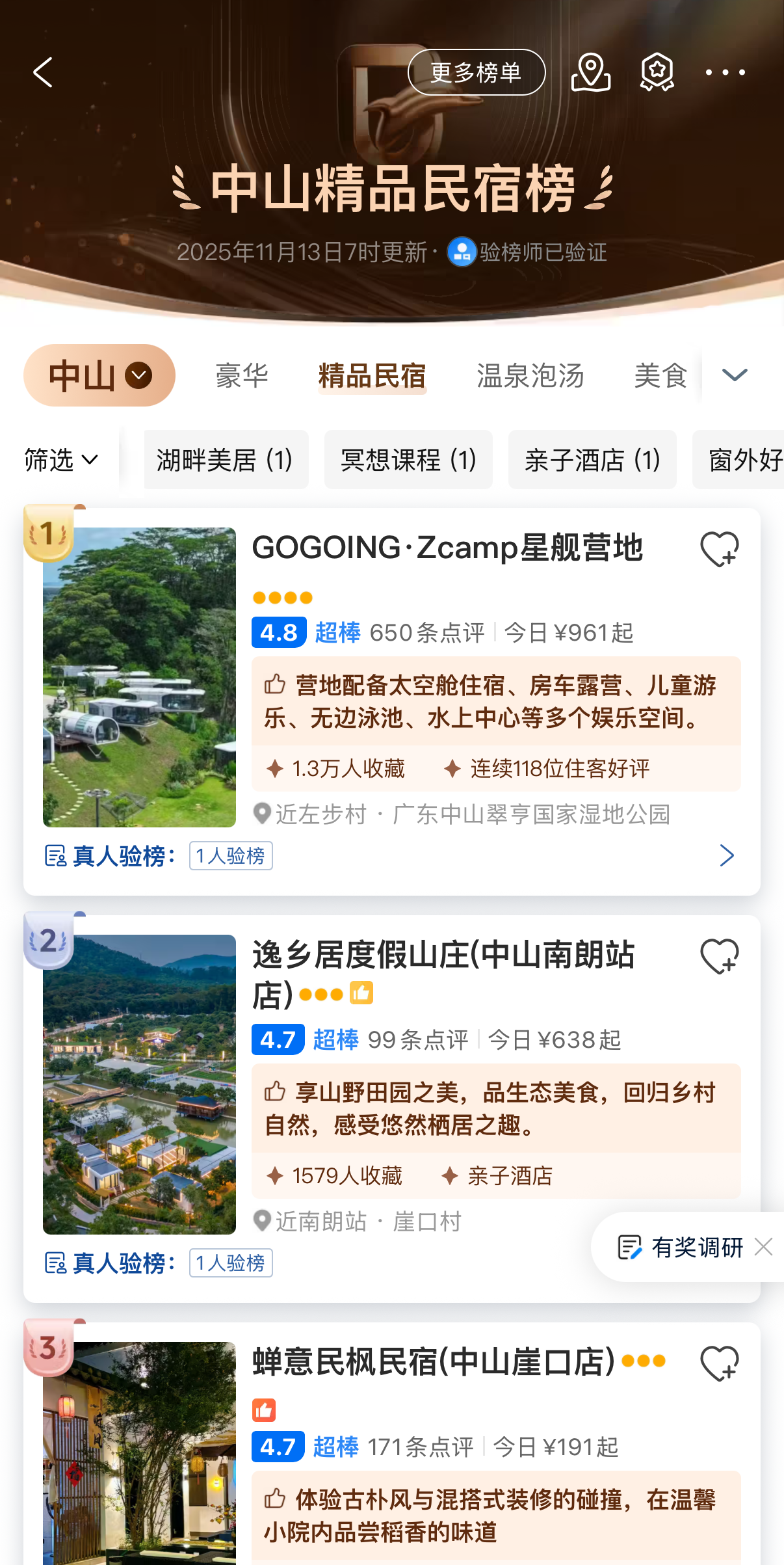Open the map view icon

(590, 72)
